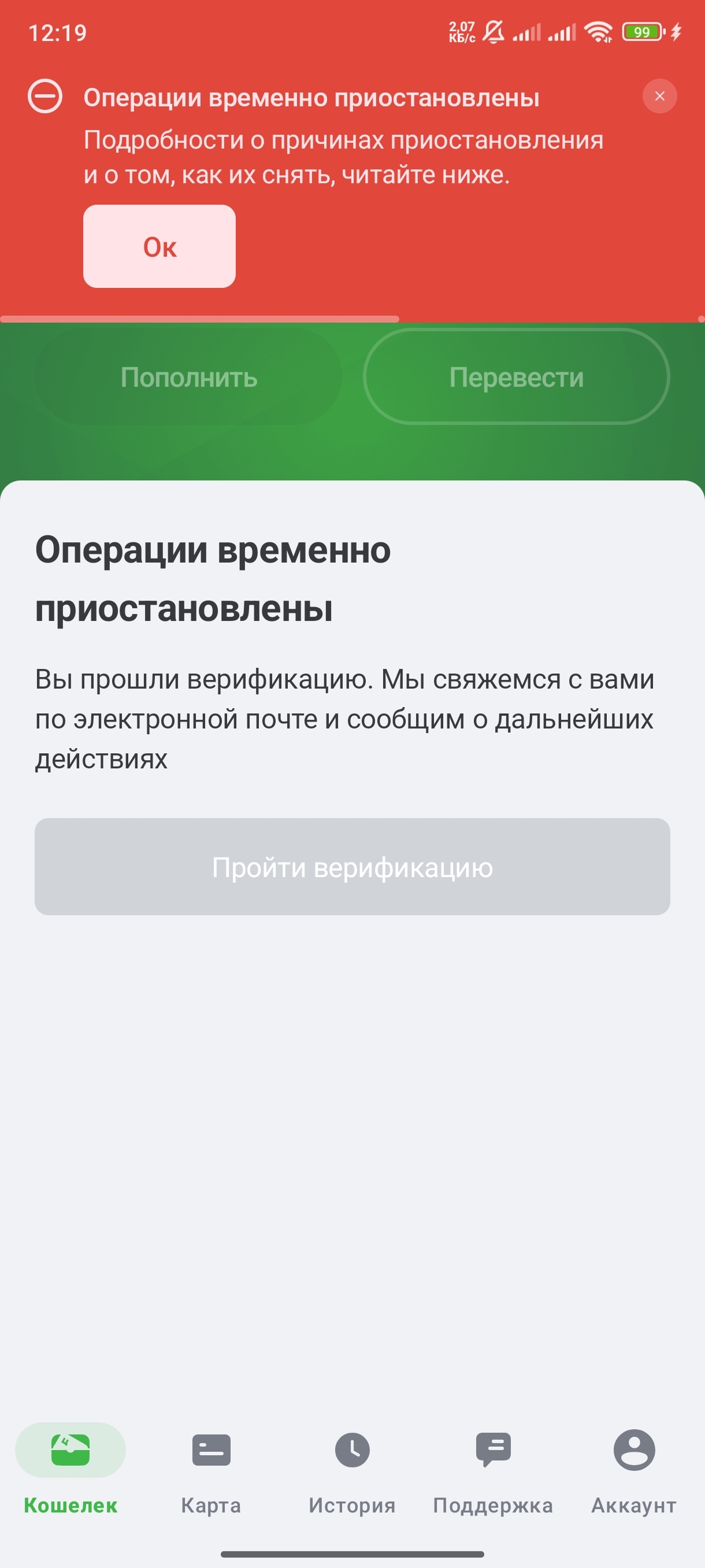Dismiss the red banner with the X

pyautogui.click(x=659, y=96)
